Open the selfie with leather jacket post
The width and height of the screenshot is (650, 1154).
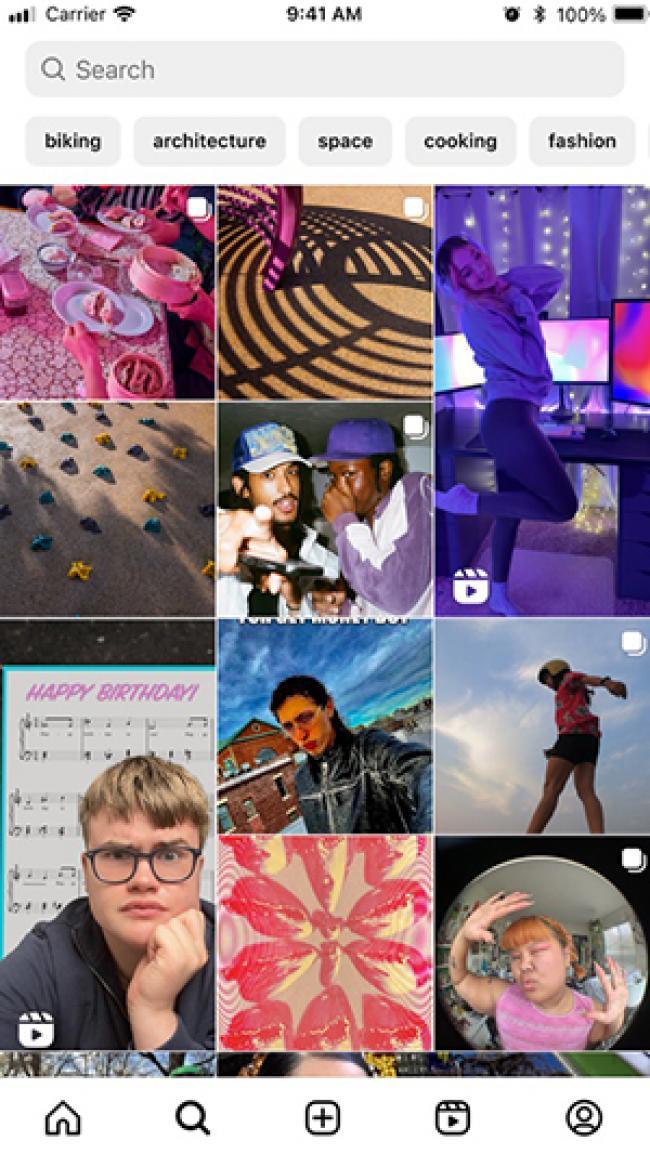pyautogui.click(x=325, y=725)
